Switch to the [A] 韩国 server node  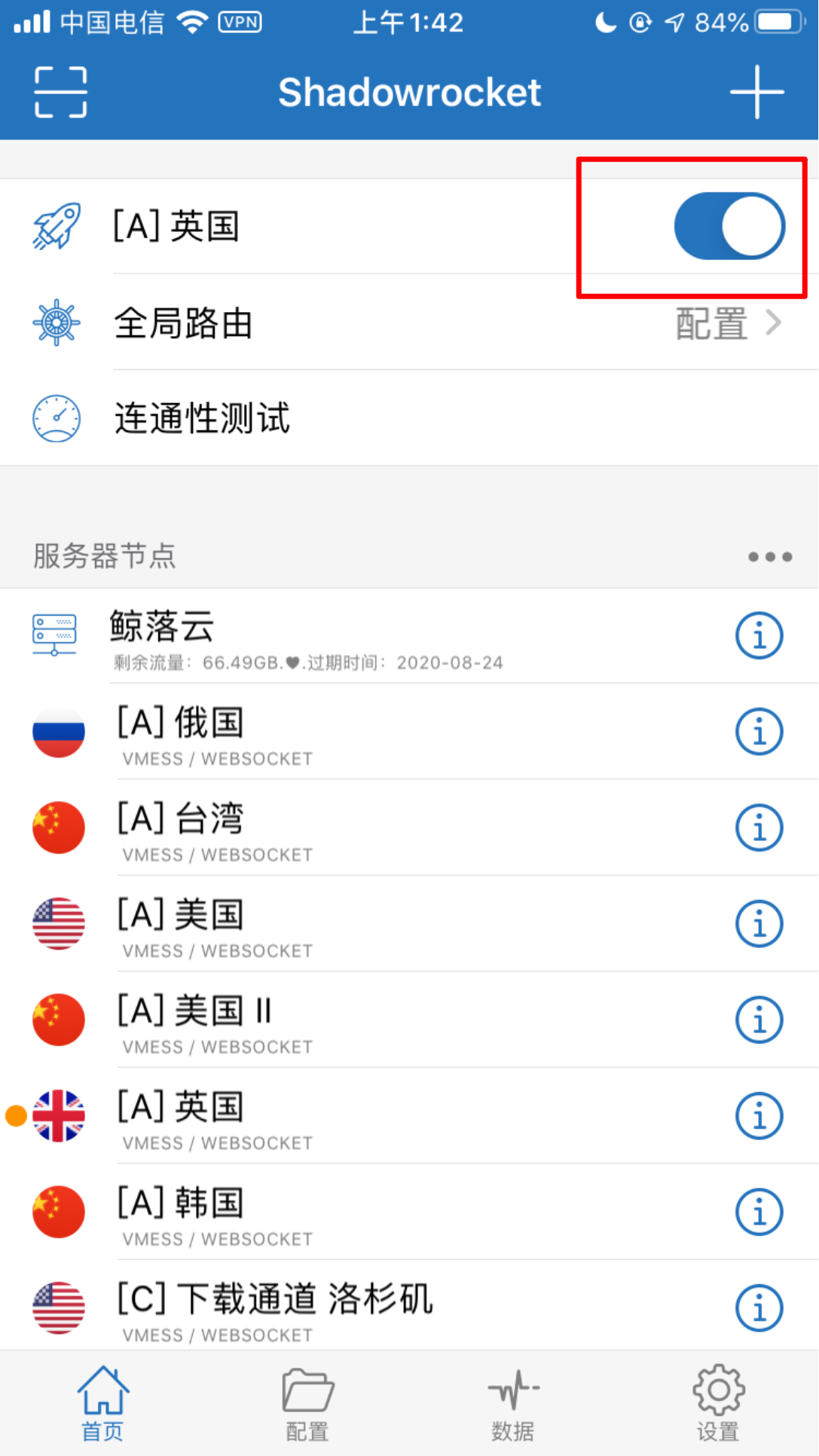(x=377, y=1212)
